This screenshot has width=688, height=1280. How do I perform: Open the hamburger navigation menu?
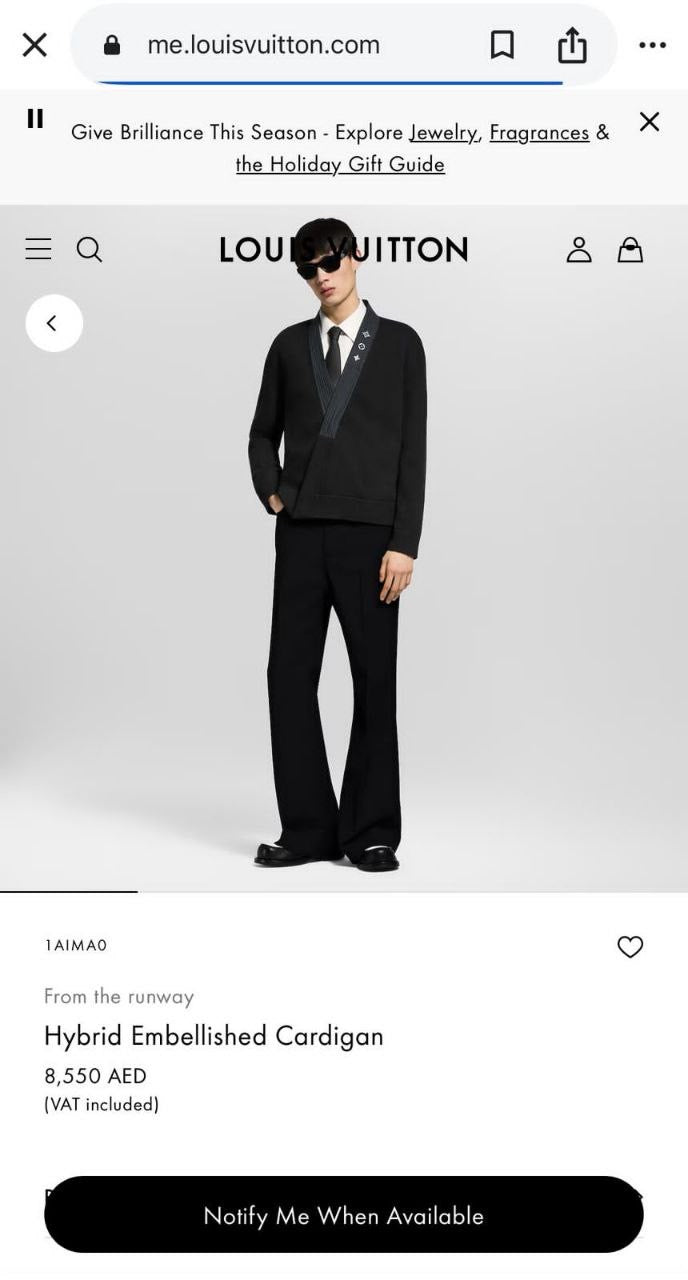[x=38, y=249]
